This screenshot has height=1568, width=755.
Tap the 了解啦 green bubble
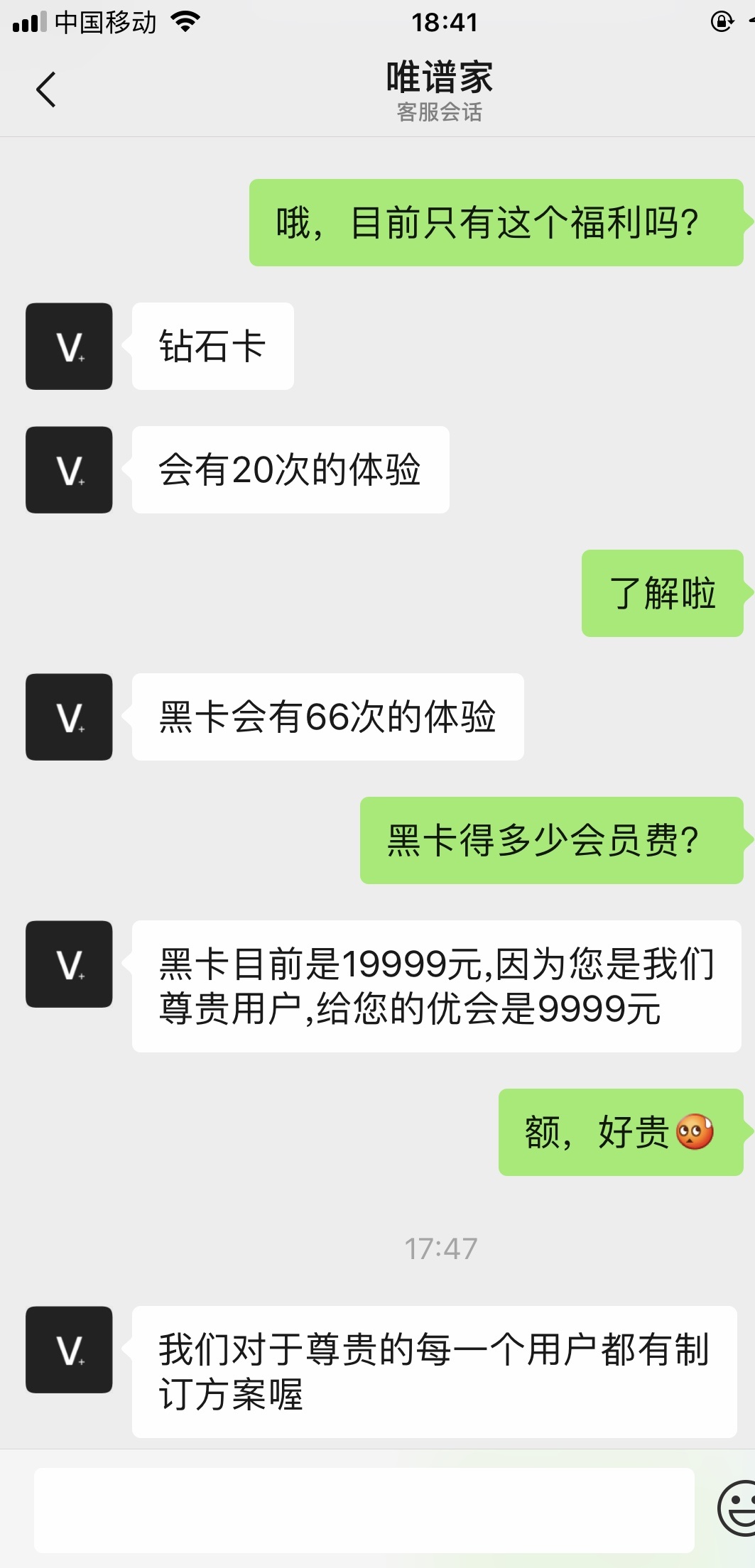click(662, 595)
